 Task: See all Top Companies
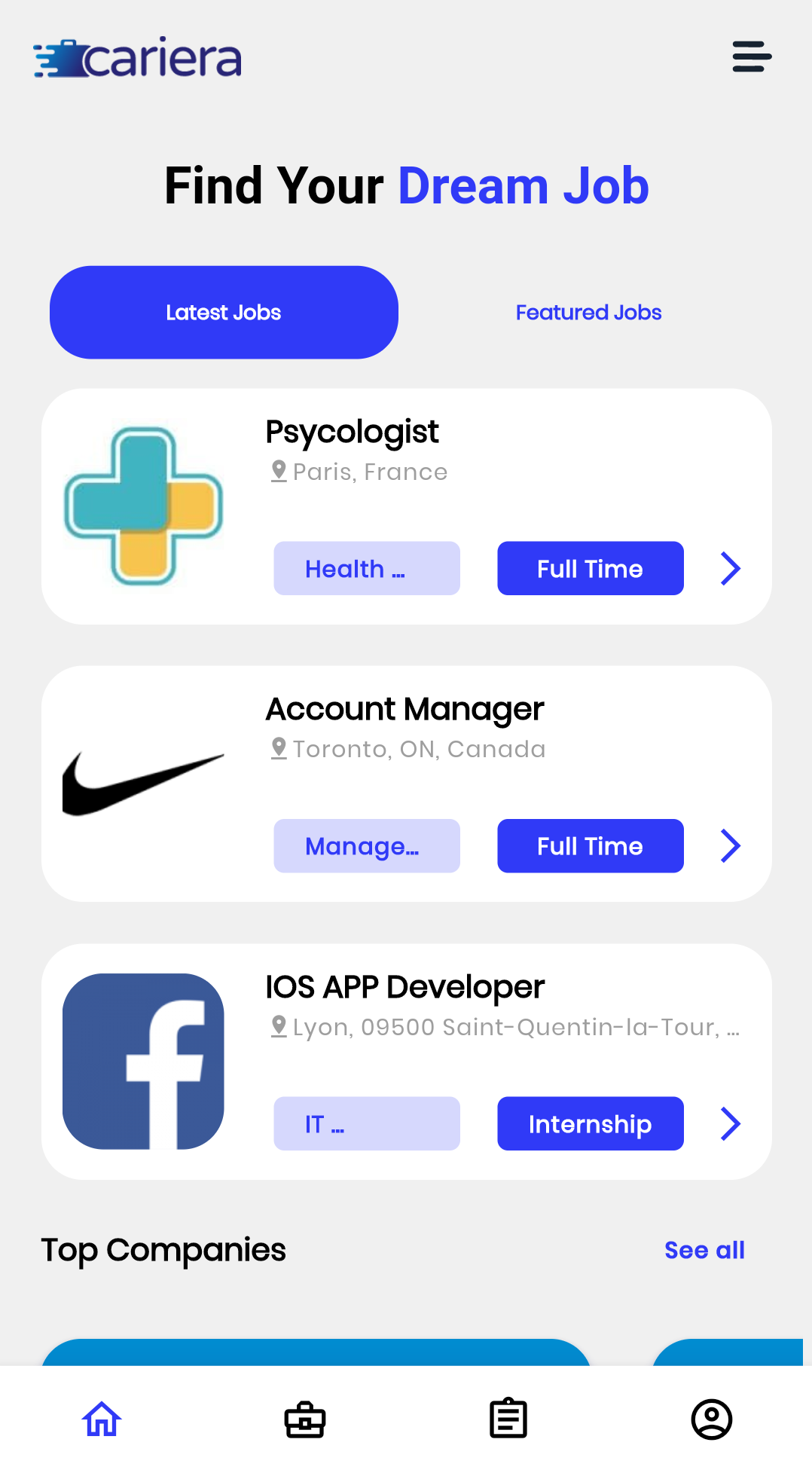click(x=704, y=1251)
